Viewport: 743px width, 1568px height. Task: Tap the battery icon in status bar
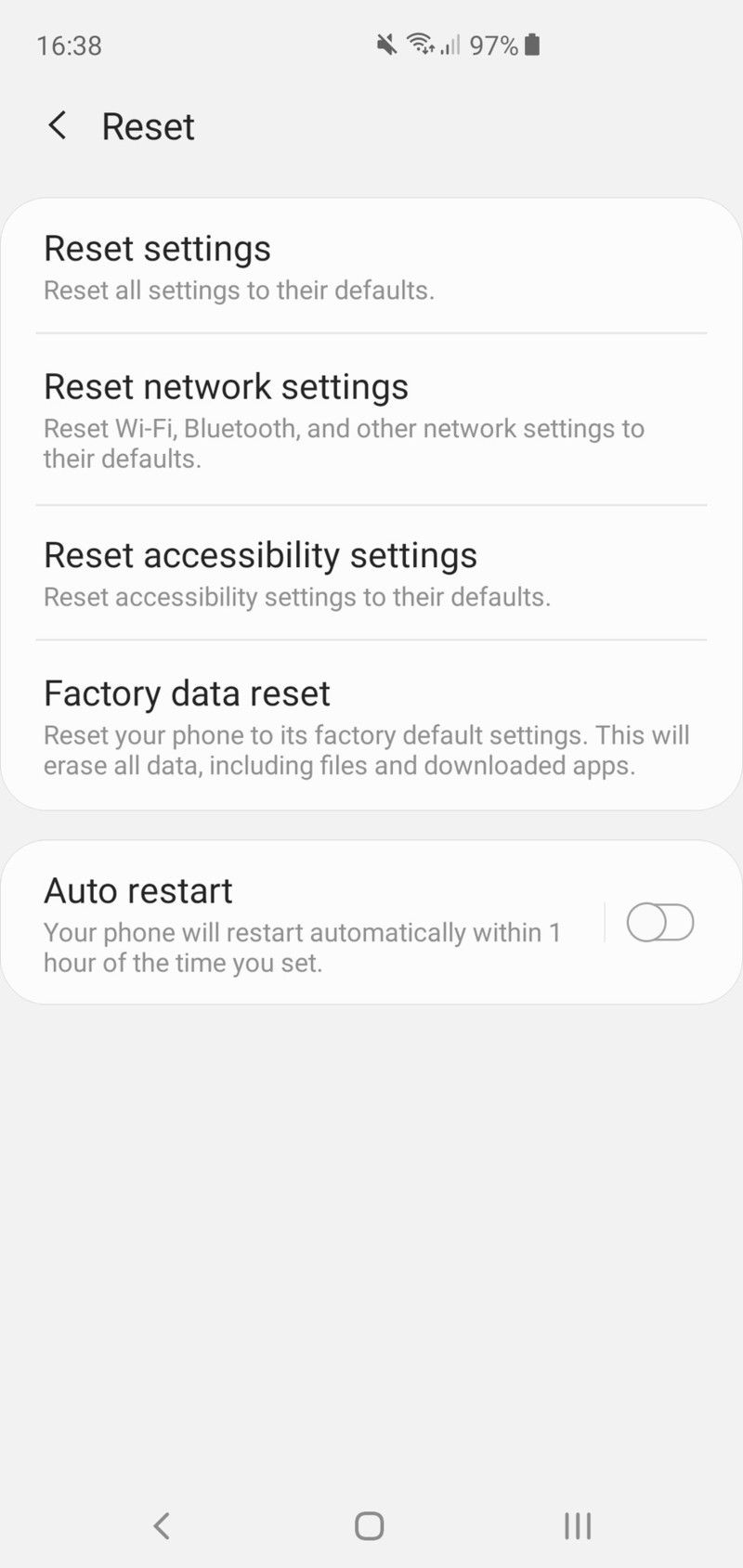(529, 44)
